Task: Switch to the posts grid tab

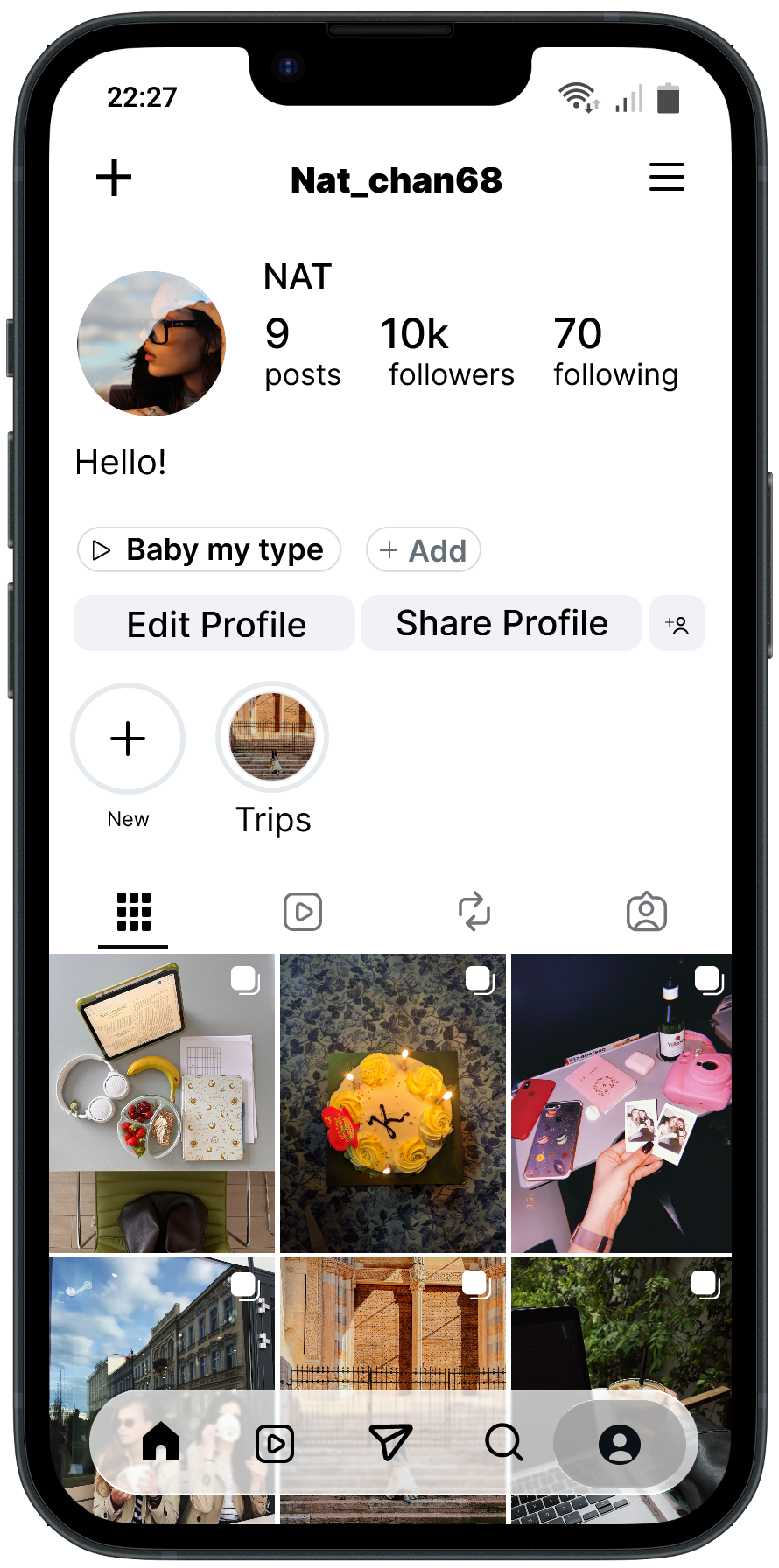Action: tap(134, 912)
